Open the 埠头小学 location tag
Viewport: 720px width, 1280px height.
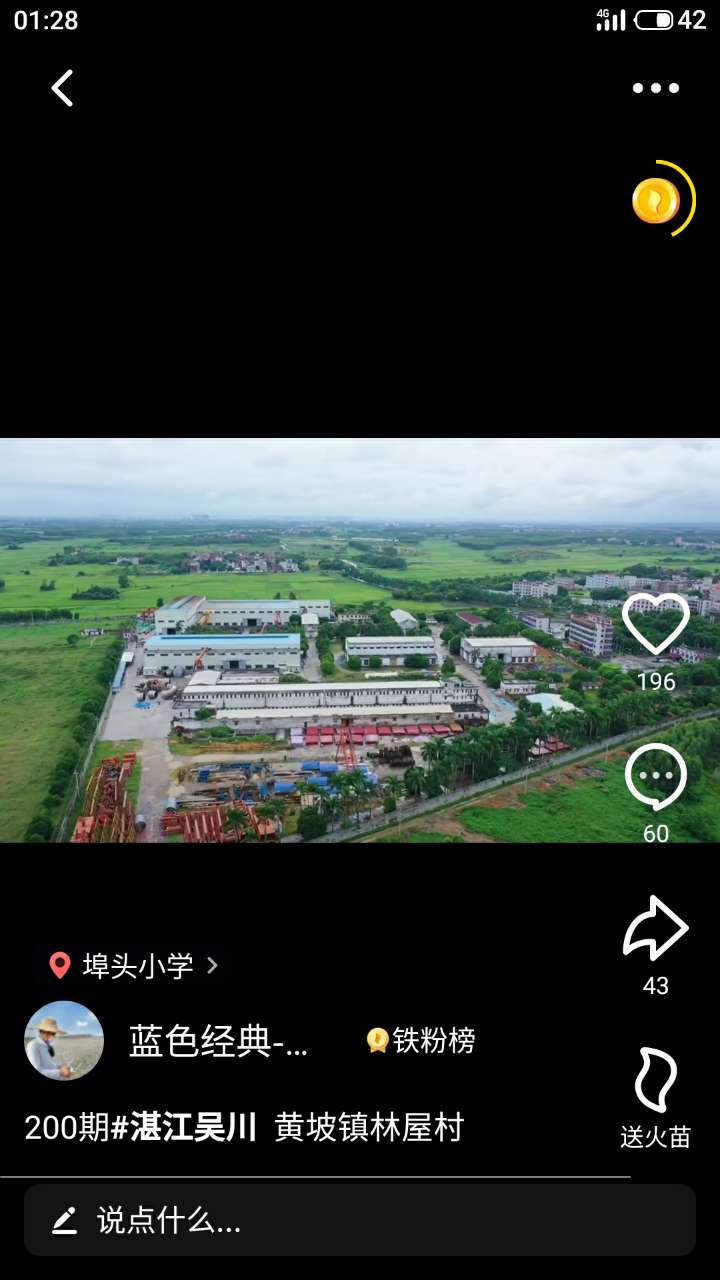coord(135,965)
